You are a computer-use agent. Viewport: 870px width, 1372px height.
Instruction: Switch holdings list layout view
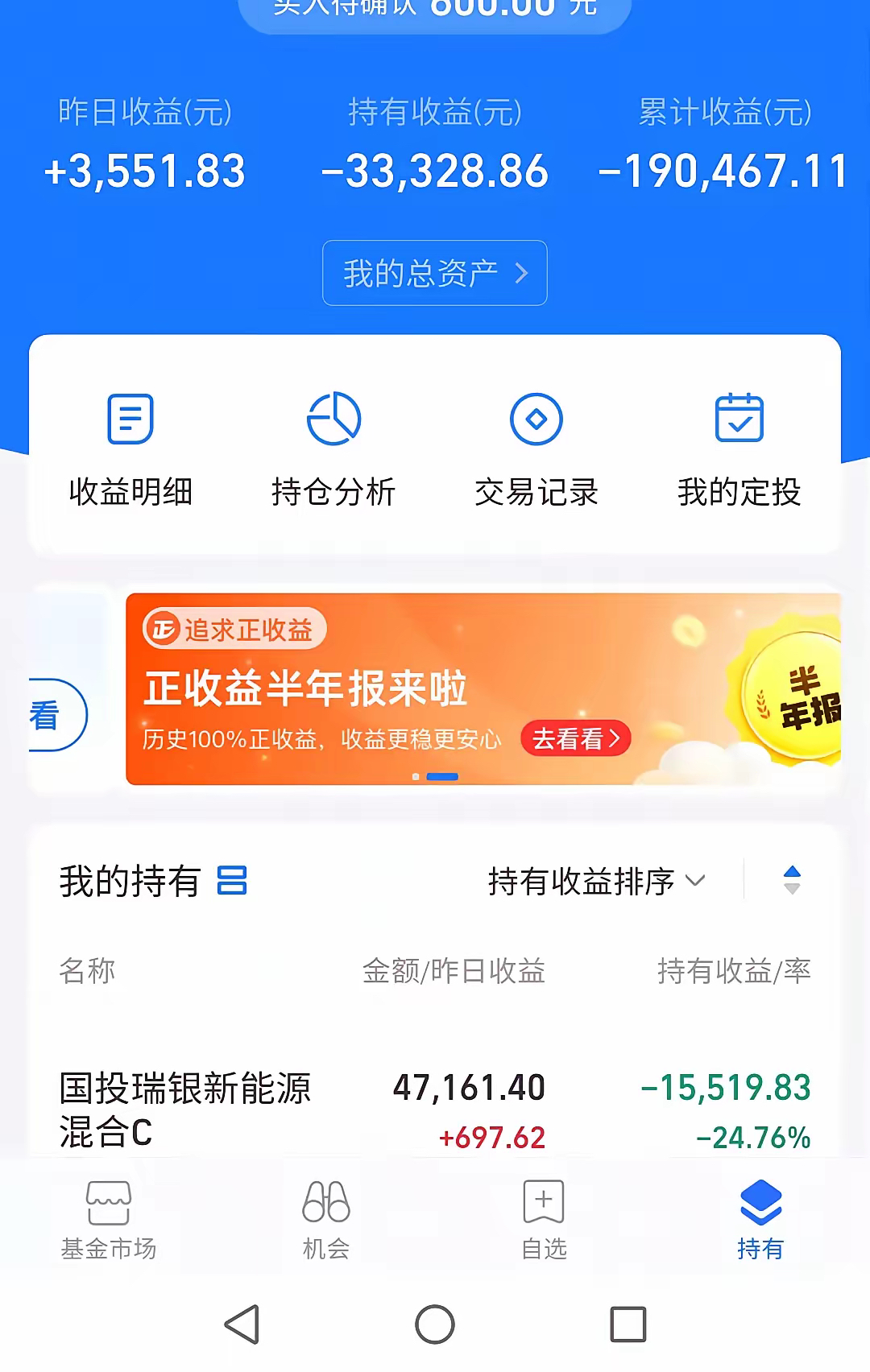232,881
